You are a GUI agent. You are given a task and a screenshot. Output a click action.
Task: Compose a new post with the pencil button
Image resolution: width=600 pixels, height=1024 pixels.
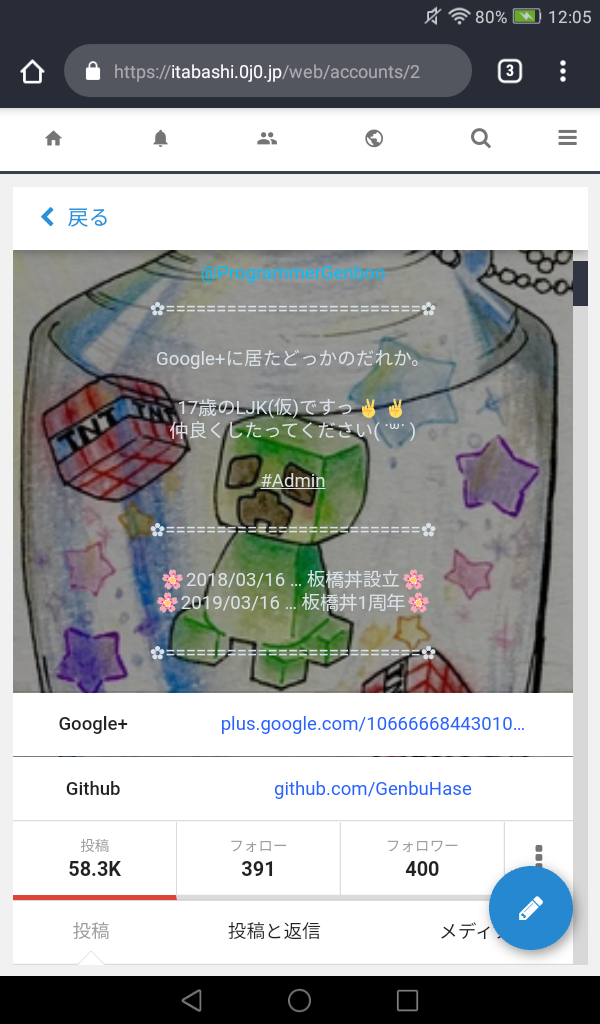pyautogui.click(x=531, y=908)
